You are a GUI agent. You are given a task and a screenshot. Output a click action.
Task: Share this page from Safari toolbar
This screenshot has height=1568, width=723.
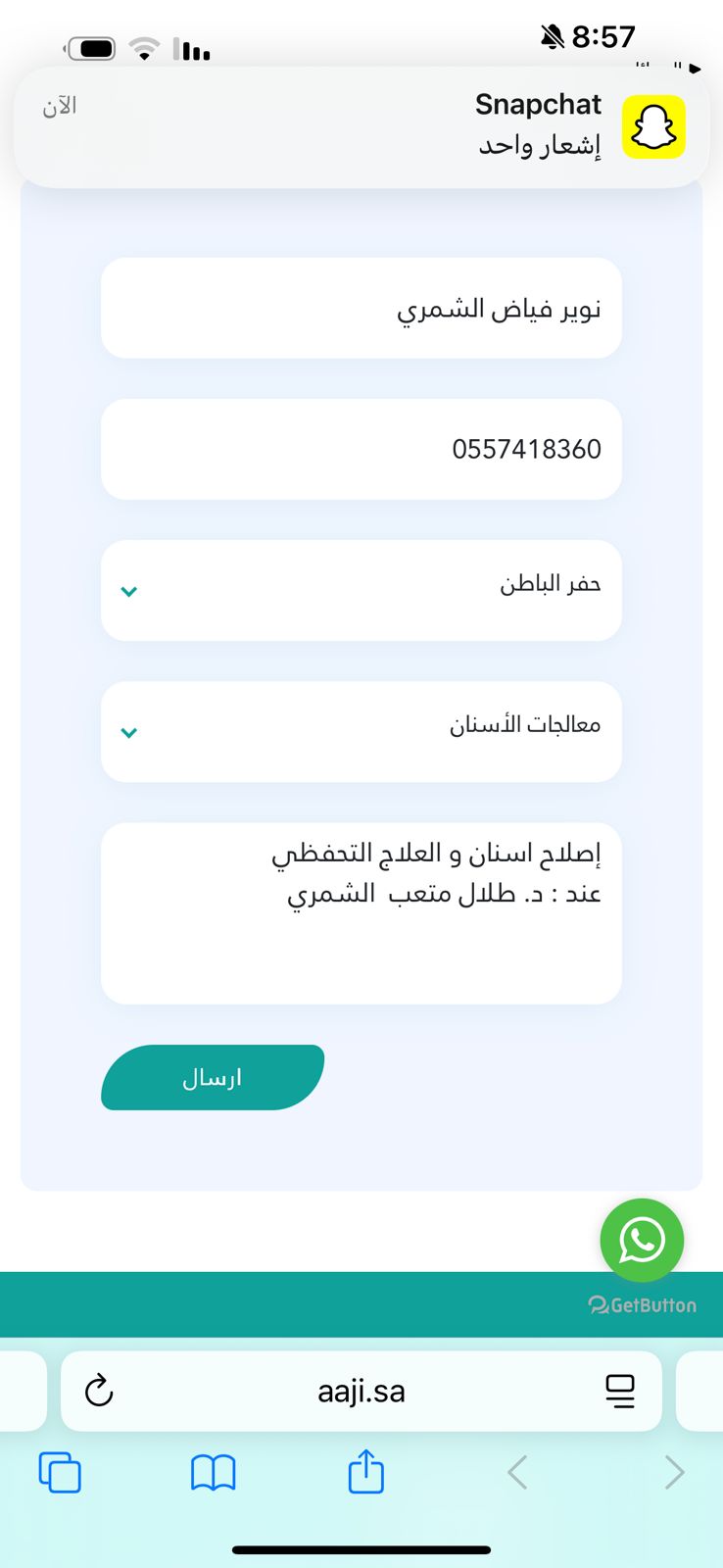point(365,1472)
